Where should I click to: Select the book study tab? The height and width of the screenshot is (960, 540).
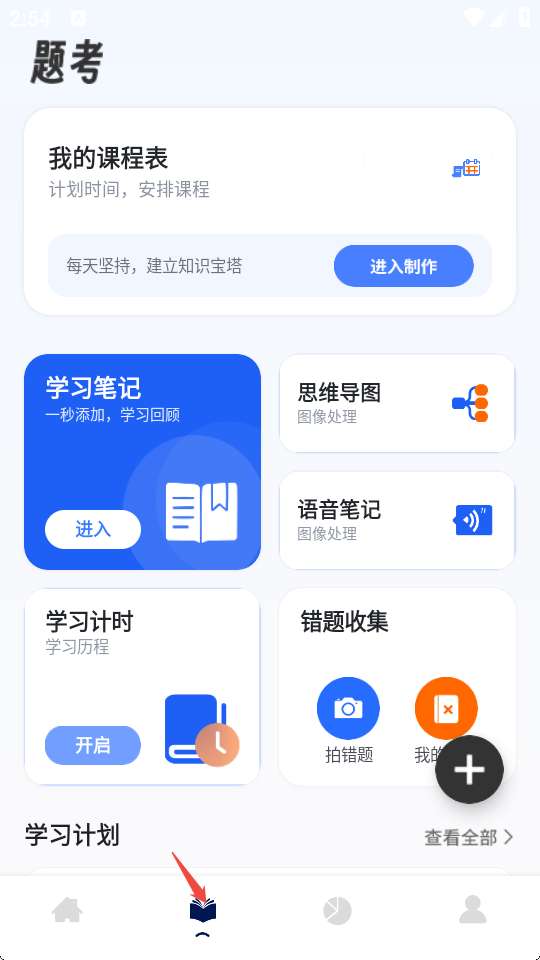pyautogui.click(x=203, y=911)
